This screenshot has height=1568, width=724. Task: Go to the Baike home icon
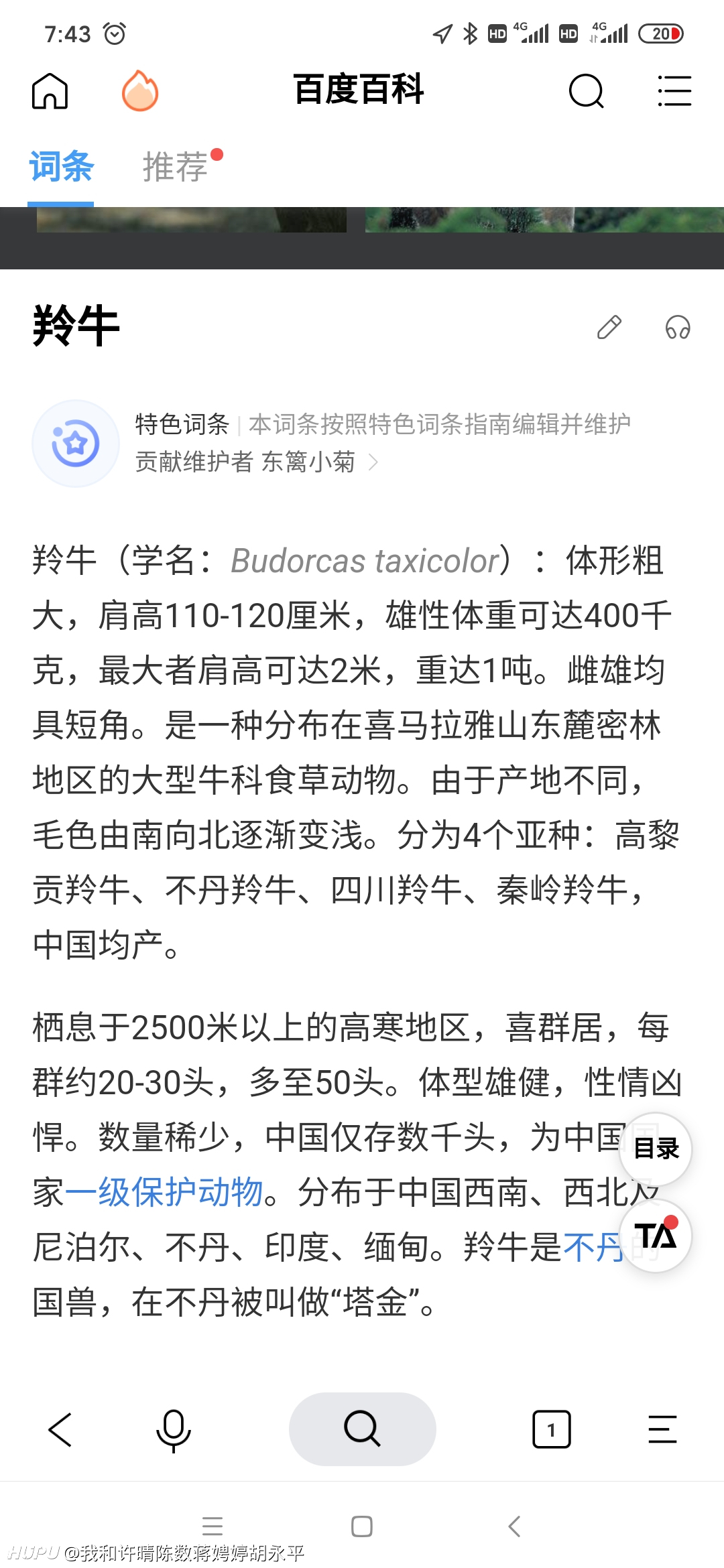coord(50,90)
